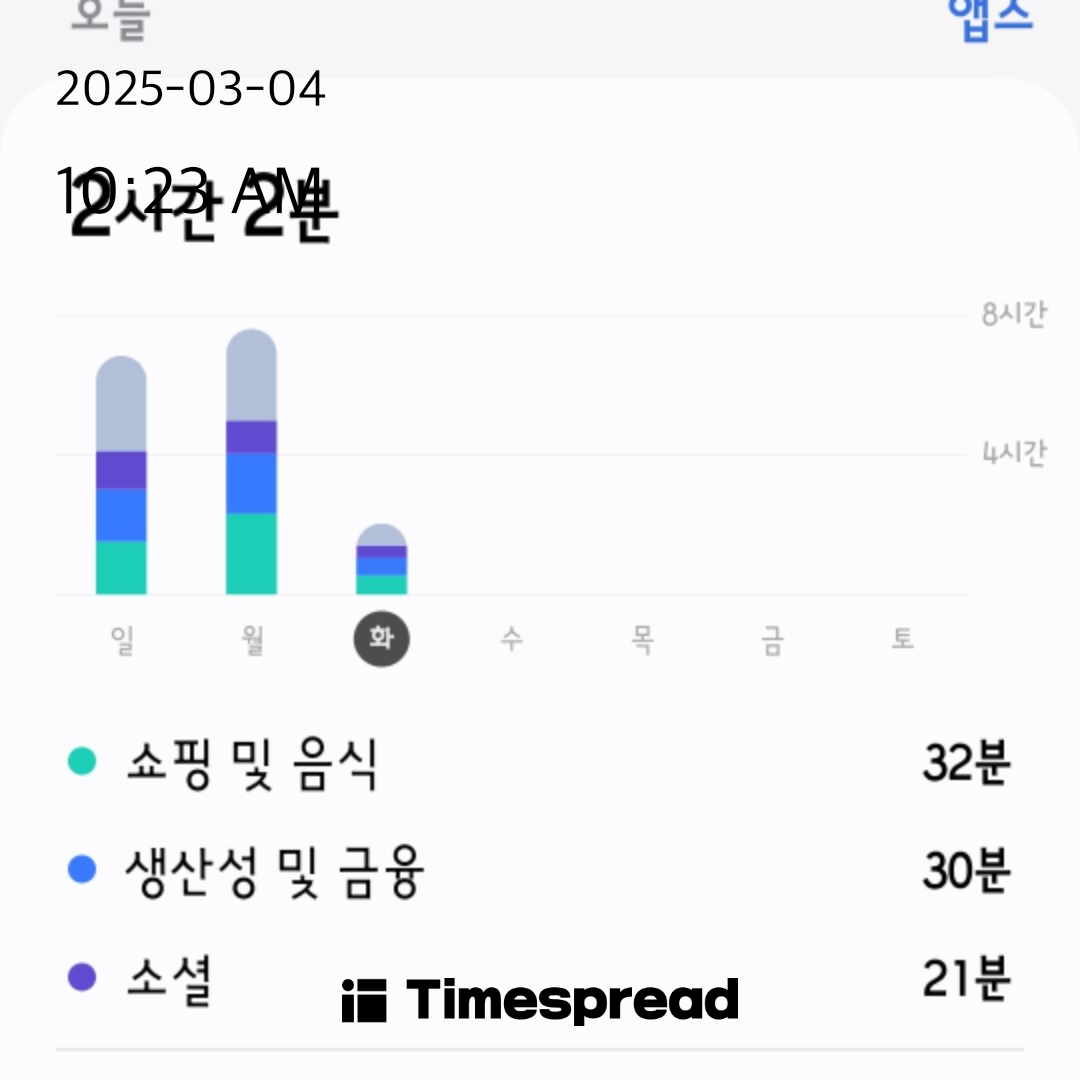
Task: Select the highlighted Tuesday (화) day
Action: (x=381, y=640)
